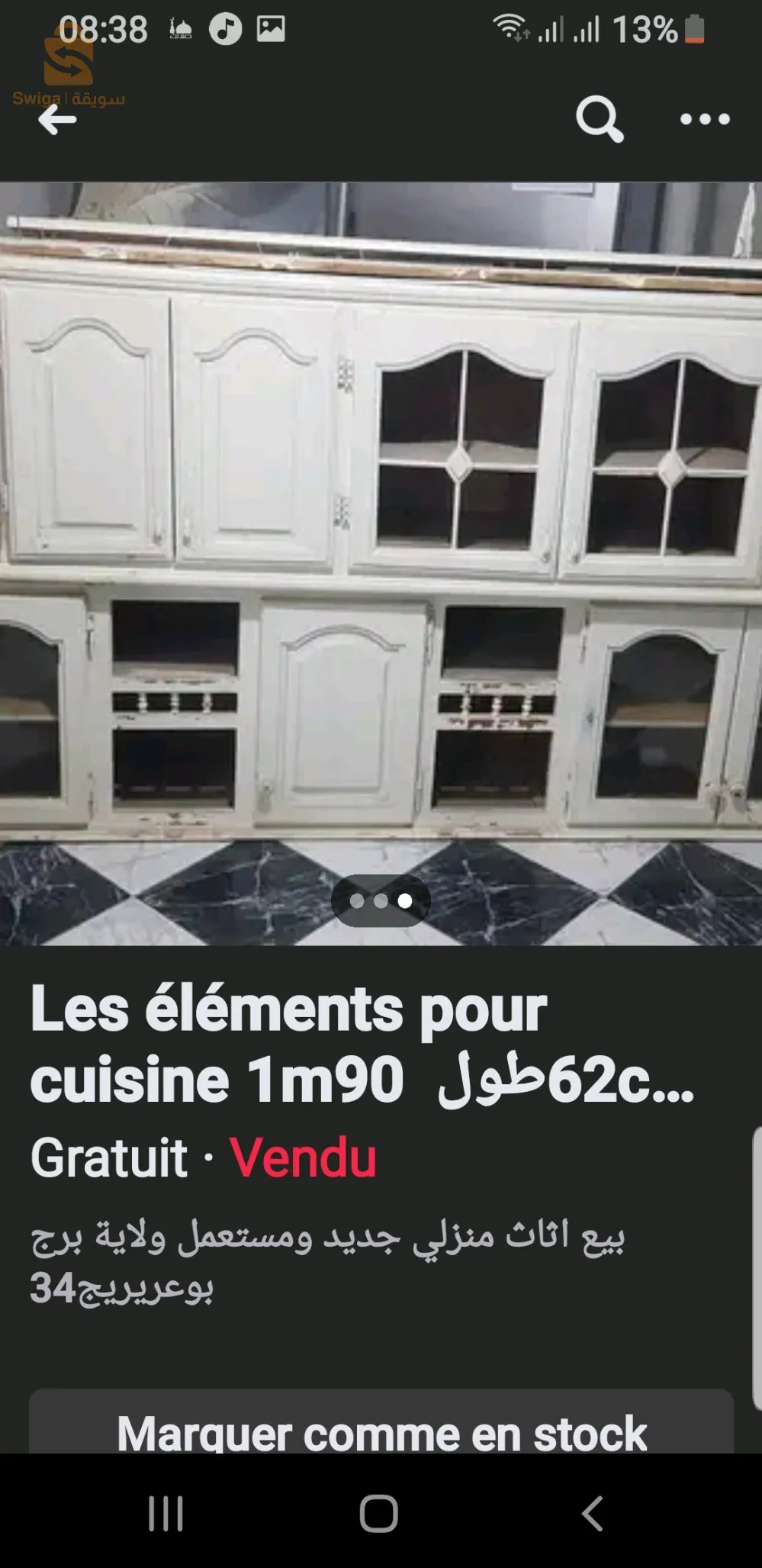Open search with the magnifier icon
Viewport: 762px width, 1568px height.
pos(602,119)
